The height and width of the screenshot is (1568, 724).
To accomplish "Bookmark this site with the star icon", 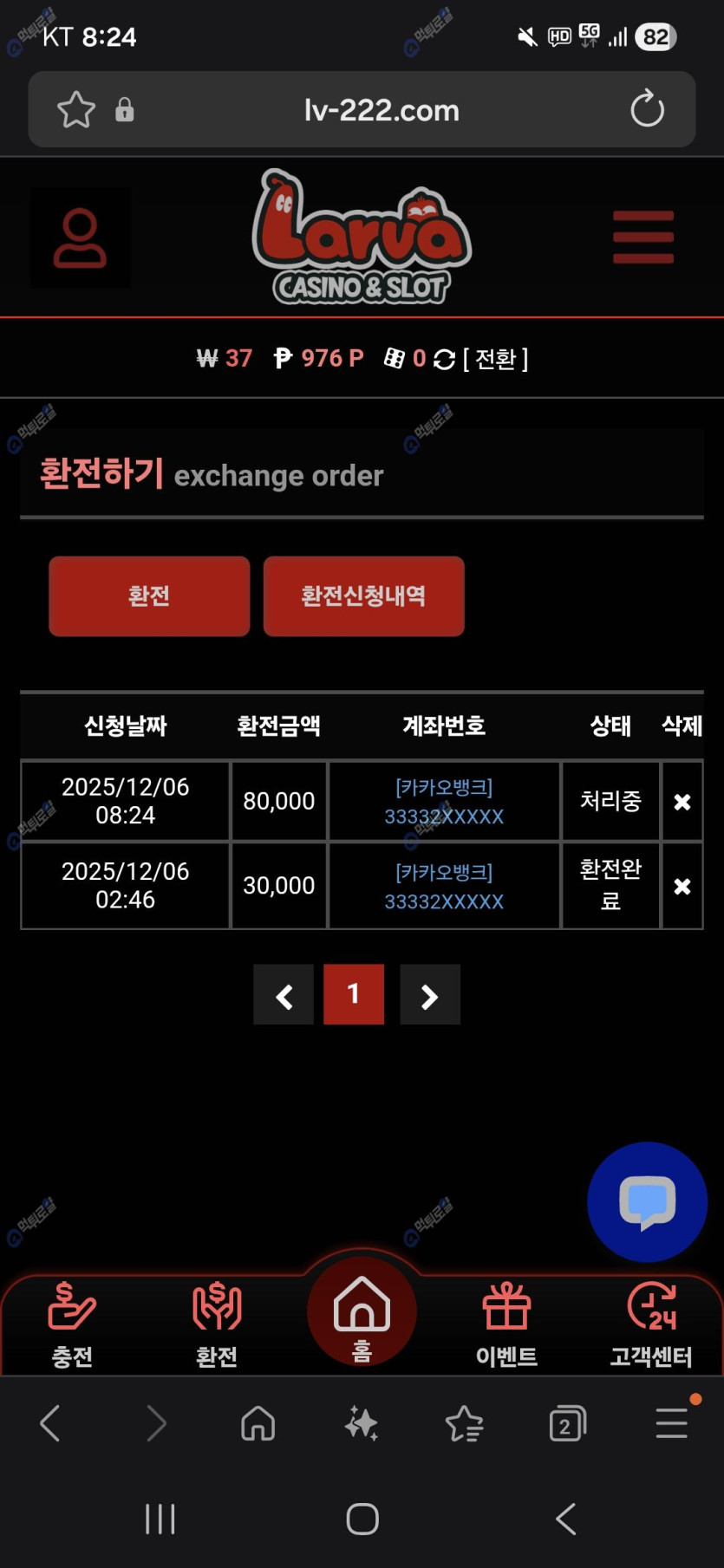I will 76,110.
